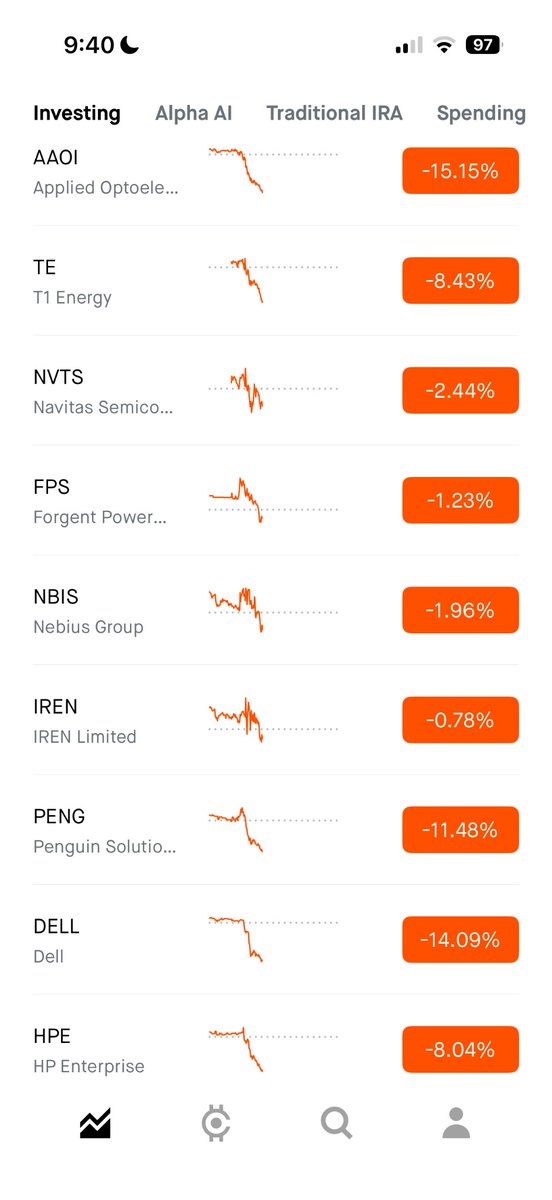Open the crypto tab in bottom navigation
Viewport: 552px width, 1200px height.
(x=215, y=1123)
